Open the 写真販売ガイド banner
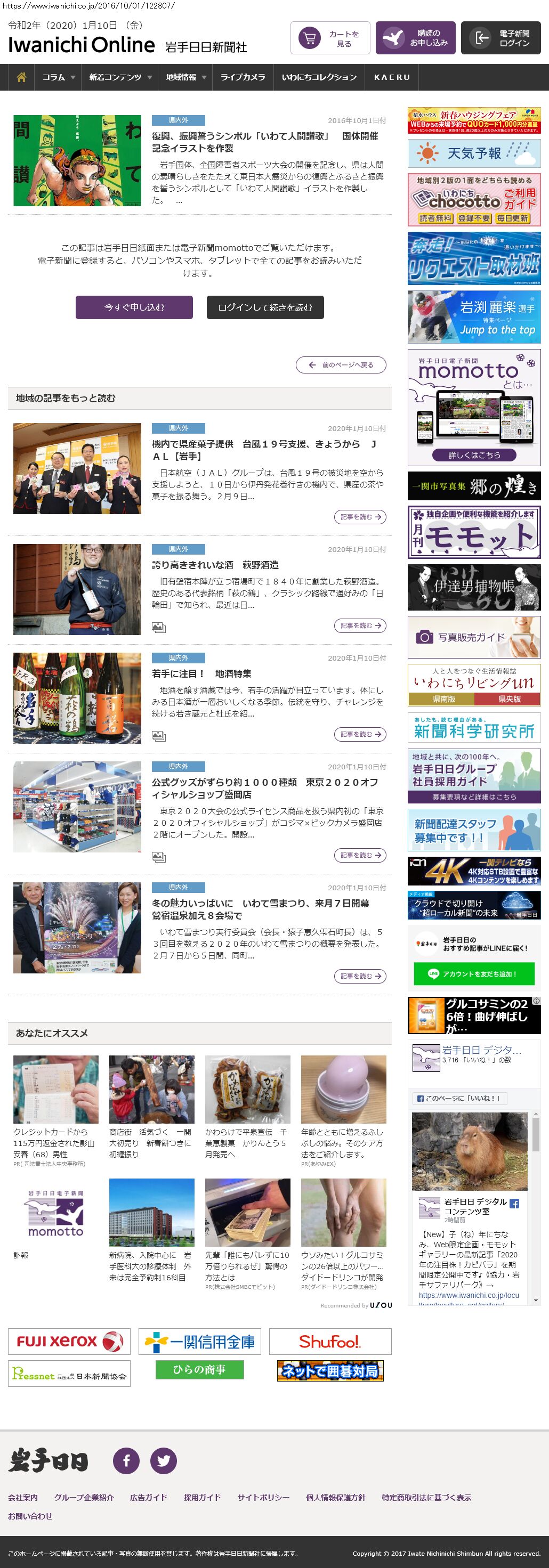The width and height of the screenshot is (549, 1568). [x=473, y=637]
